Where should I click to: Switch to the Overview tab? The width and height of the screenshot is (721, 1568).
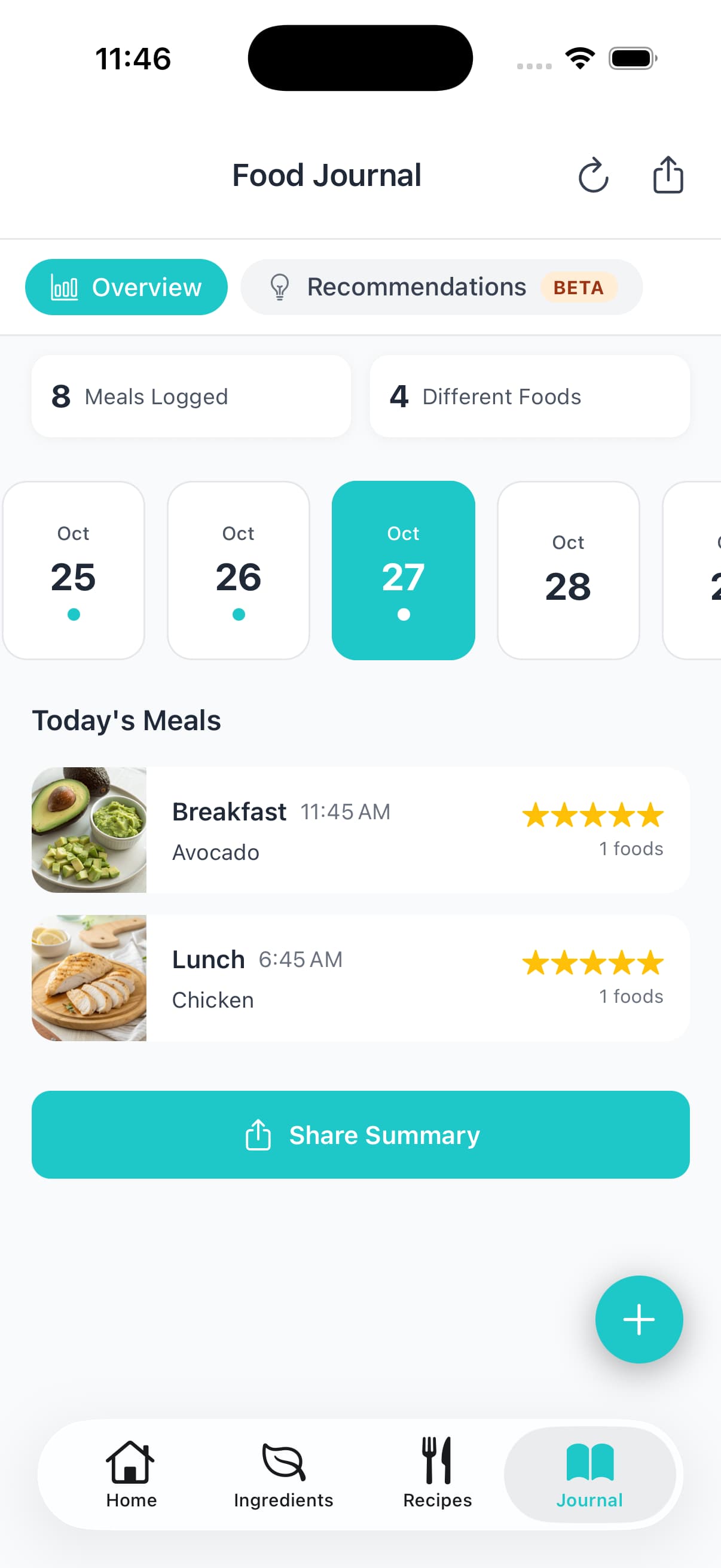point(126,286)
